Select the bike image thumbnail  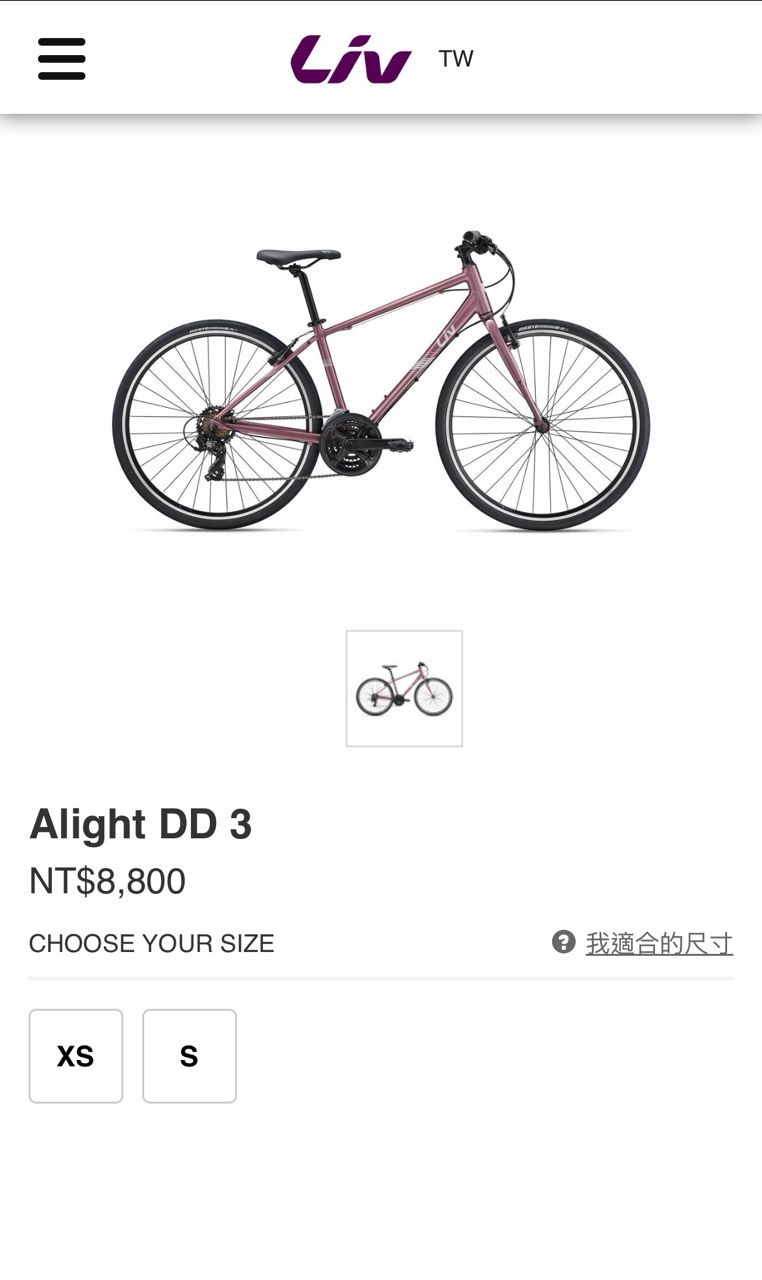[404, 688]
